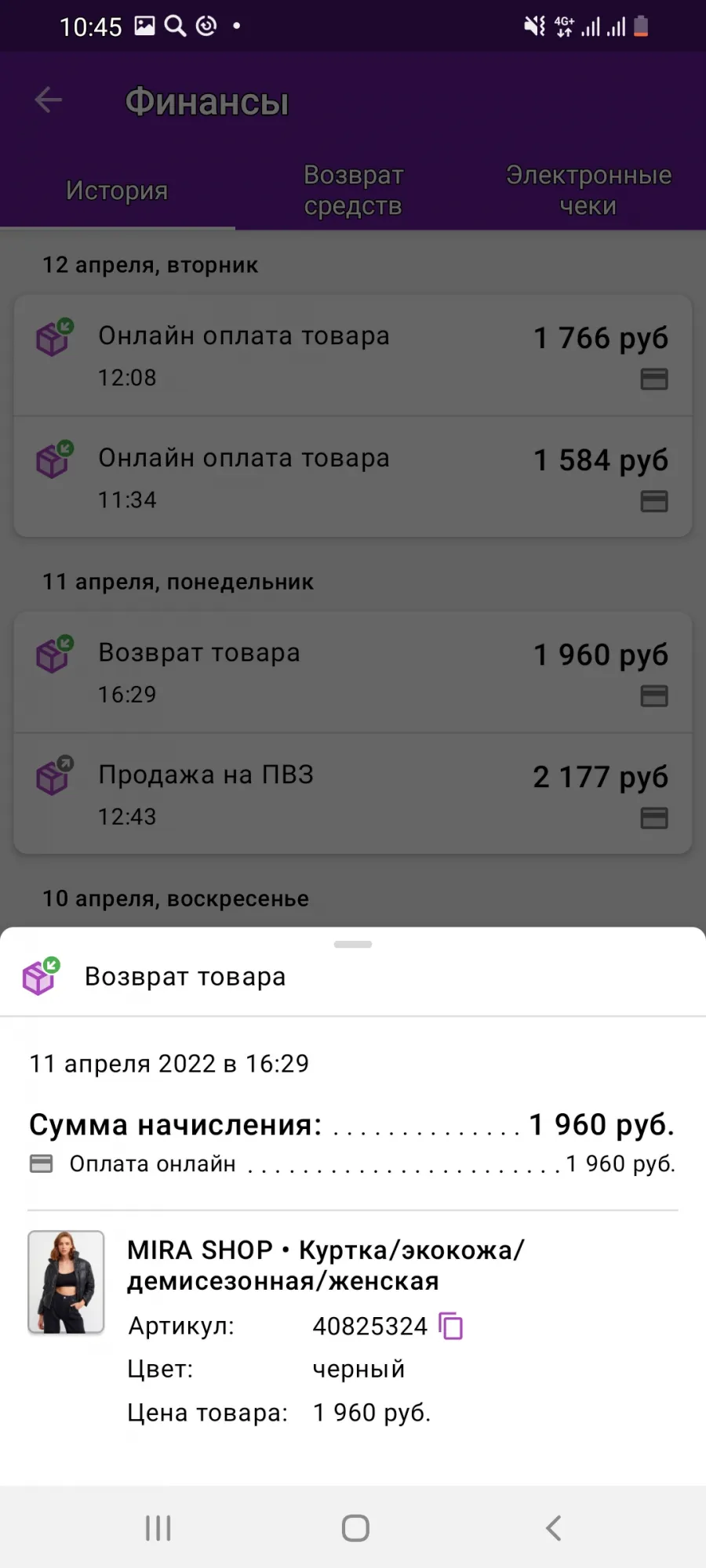The width and height of the screenshot is (706, 1568).
Task: Tap the system back button
Action: pyautogui.click(x=553, y=1528)
